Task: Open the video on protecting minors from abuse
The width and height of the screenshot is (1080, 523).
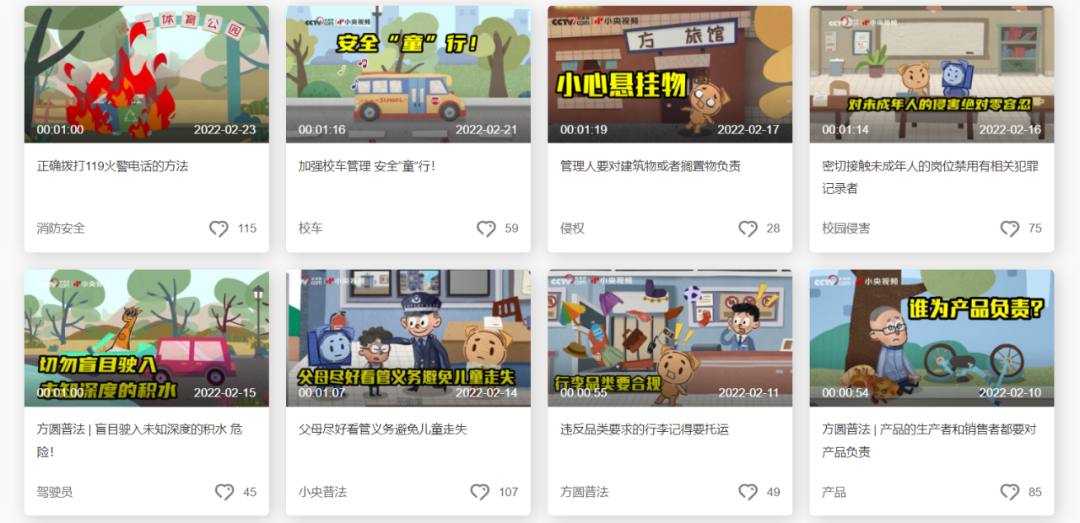Action: point(931,75)
